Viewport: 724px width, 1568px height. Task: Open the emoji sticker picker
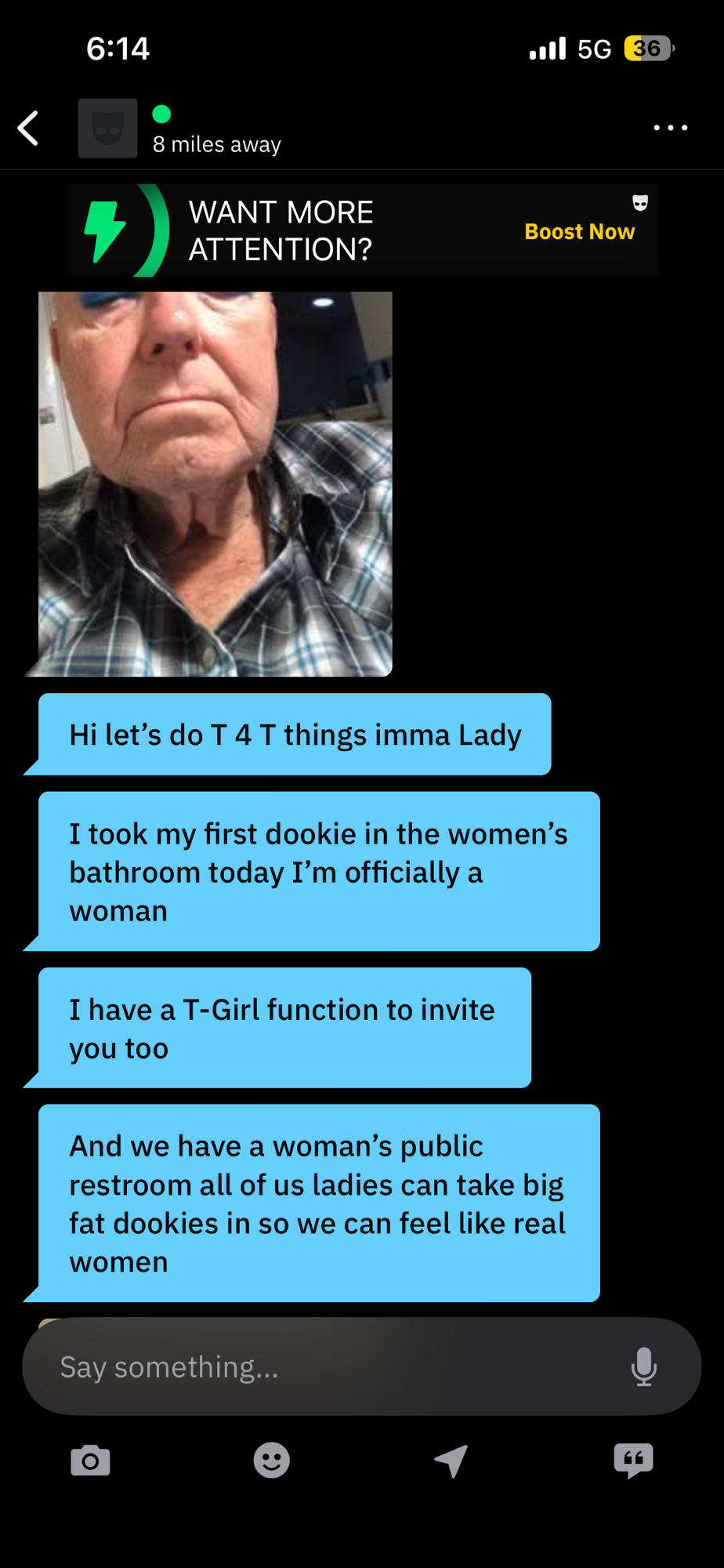pyautogui.click(x=271, y=1461)
